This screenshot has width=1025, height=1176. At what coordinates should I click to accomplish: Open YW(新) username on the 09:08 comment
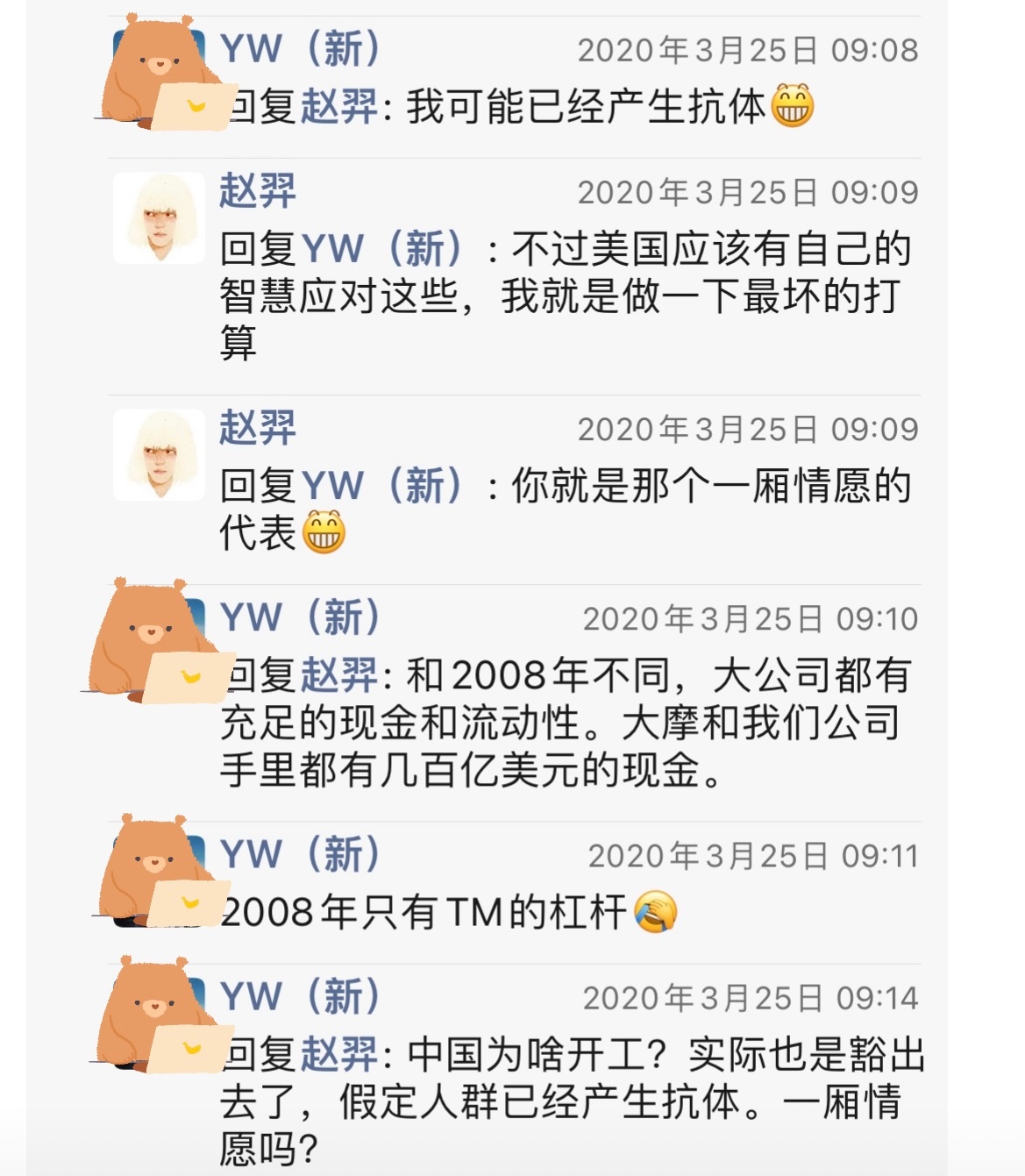point(300,49)
